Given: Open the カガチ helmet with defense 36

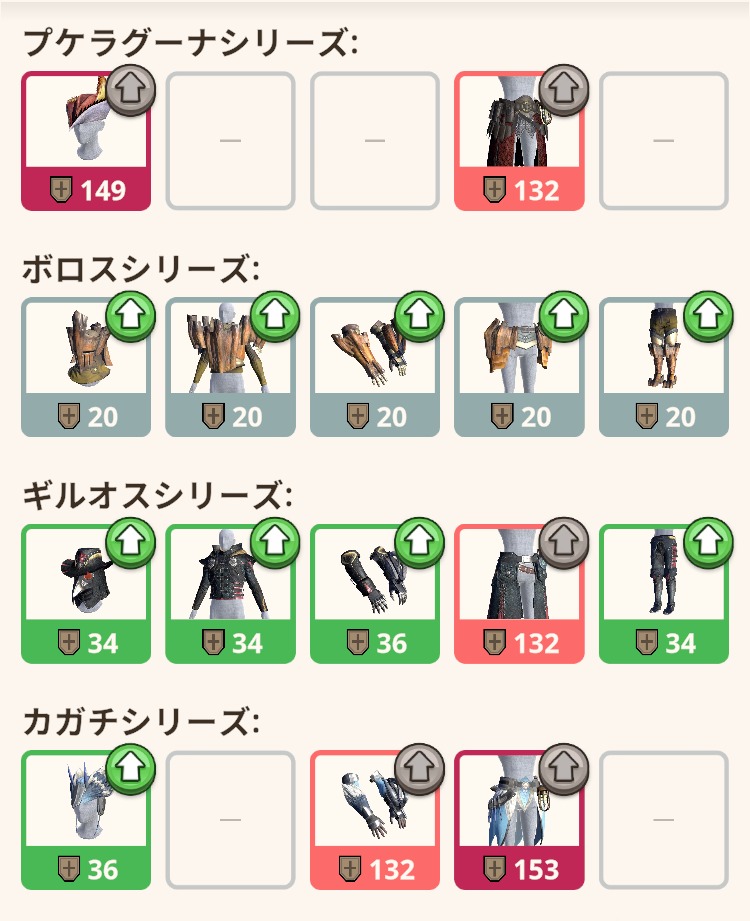Looking at the screenshot, I should point(85,819).
